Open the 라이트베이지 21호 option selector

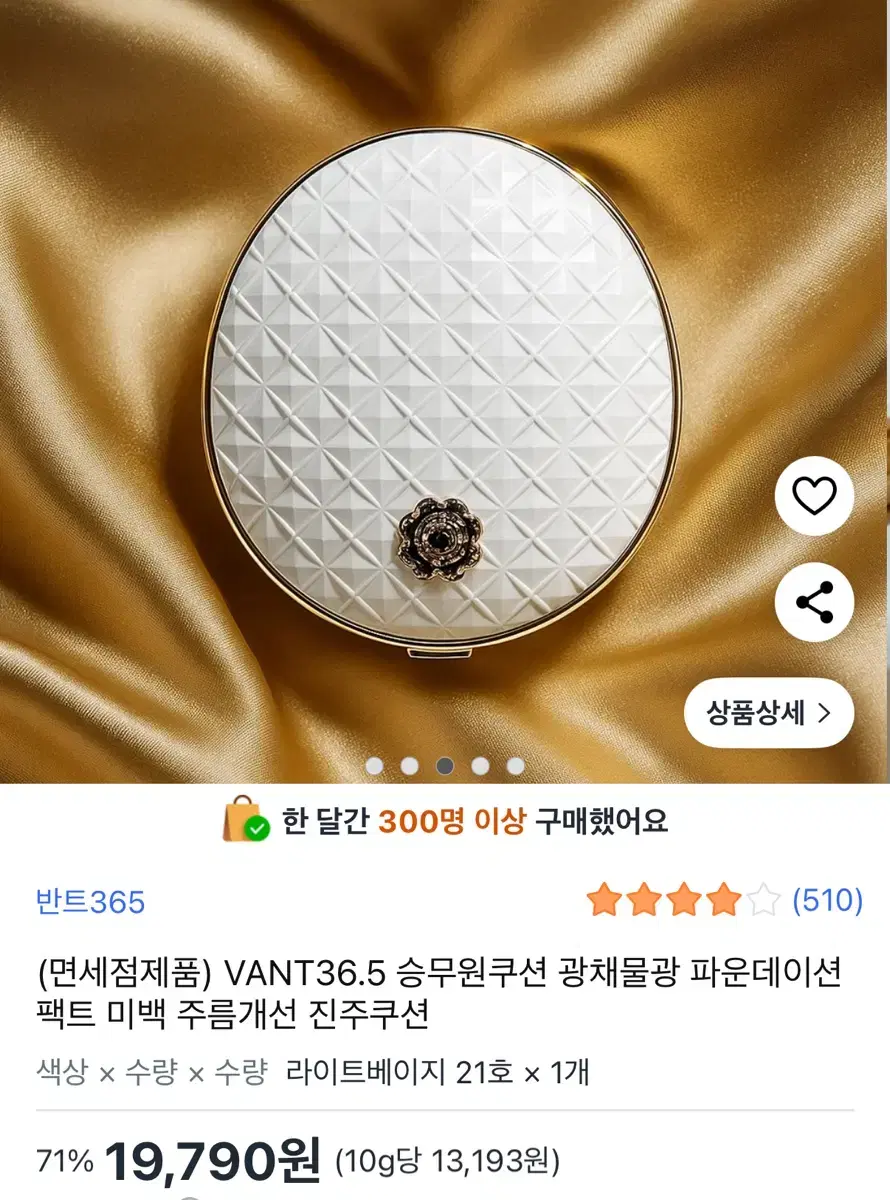[x=438, y=1069]
